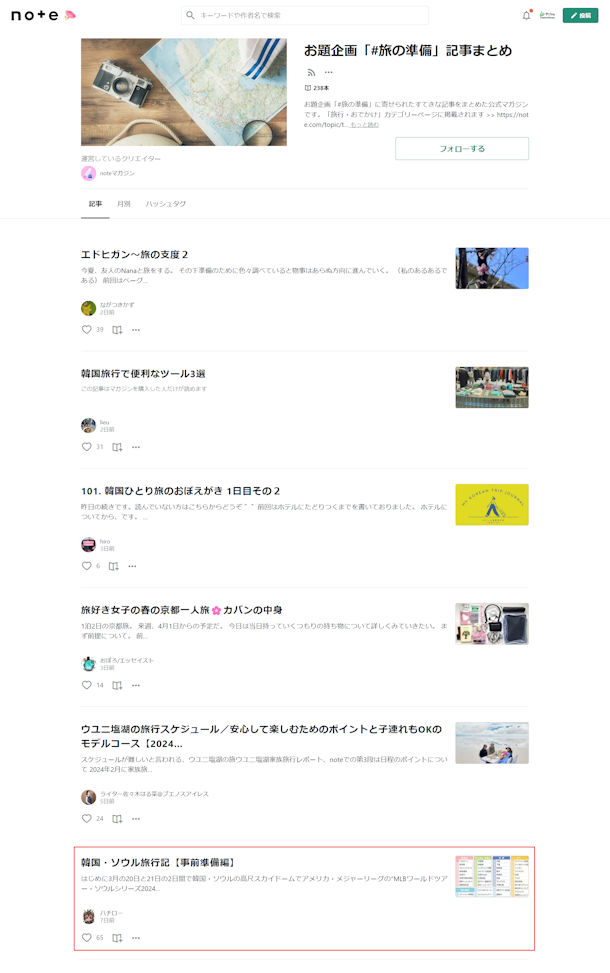
Task: Like the 京都一人旅 カバンの中身 article
Action: pyautogui.click(x=86, y=685)
